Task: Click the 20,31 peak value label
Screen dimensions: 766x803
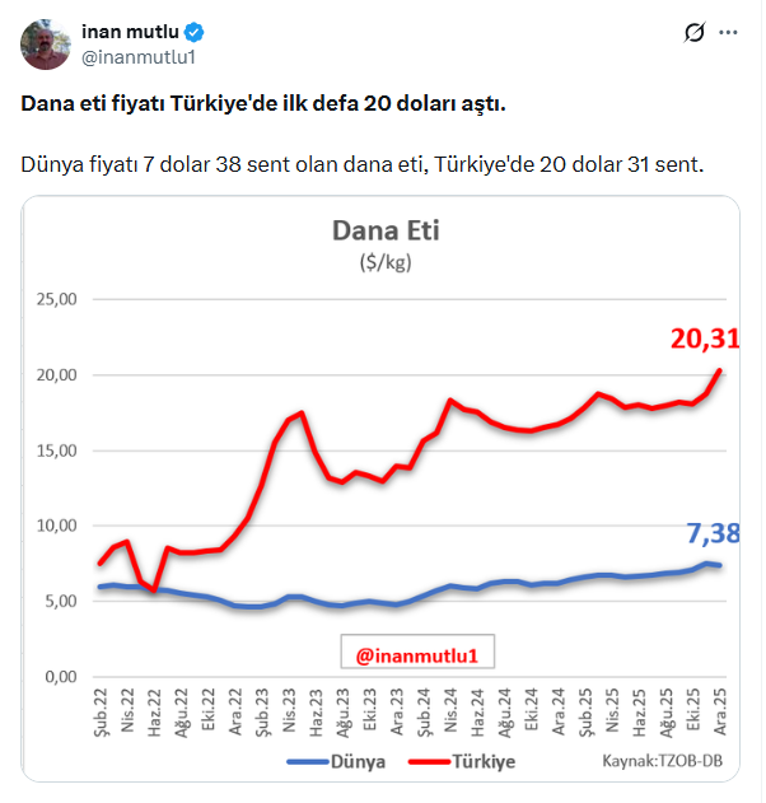Action: (704, 339)
